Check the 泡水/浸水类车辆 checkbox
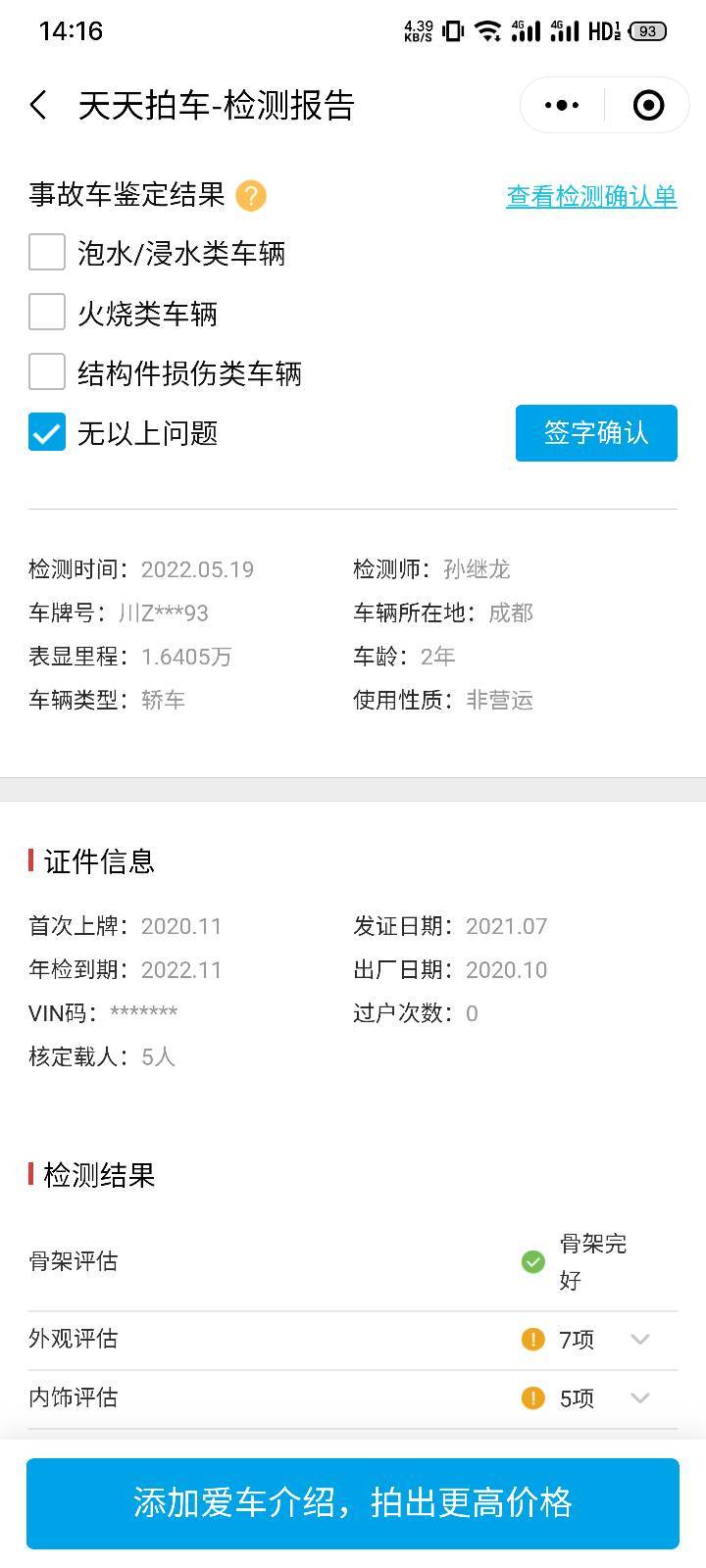 point(47,253)
